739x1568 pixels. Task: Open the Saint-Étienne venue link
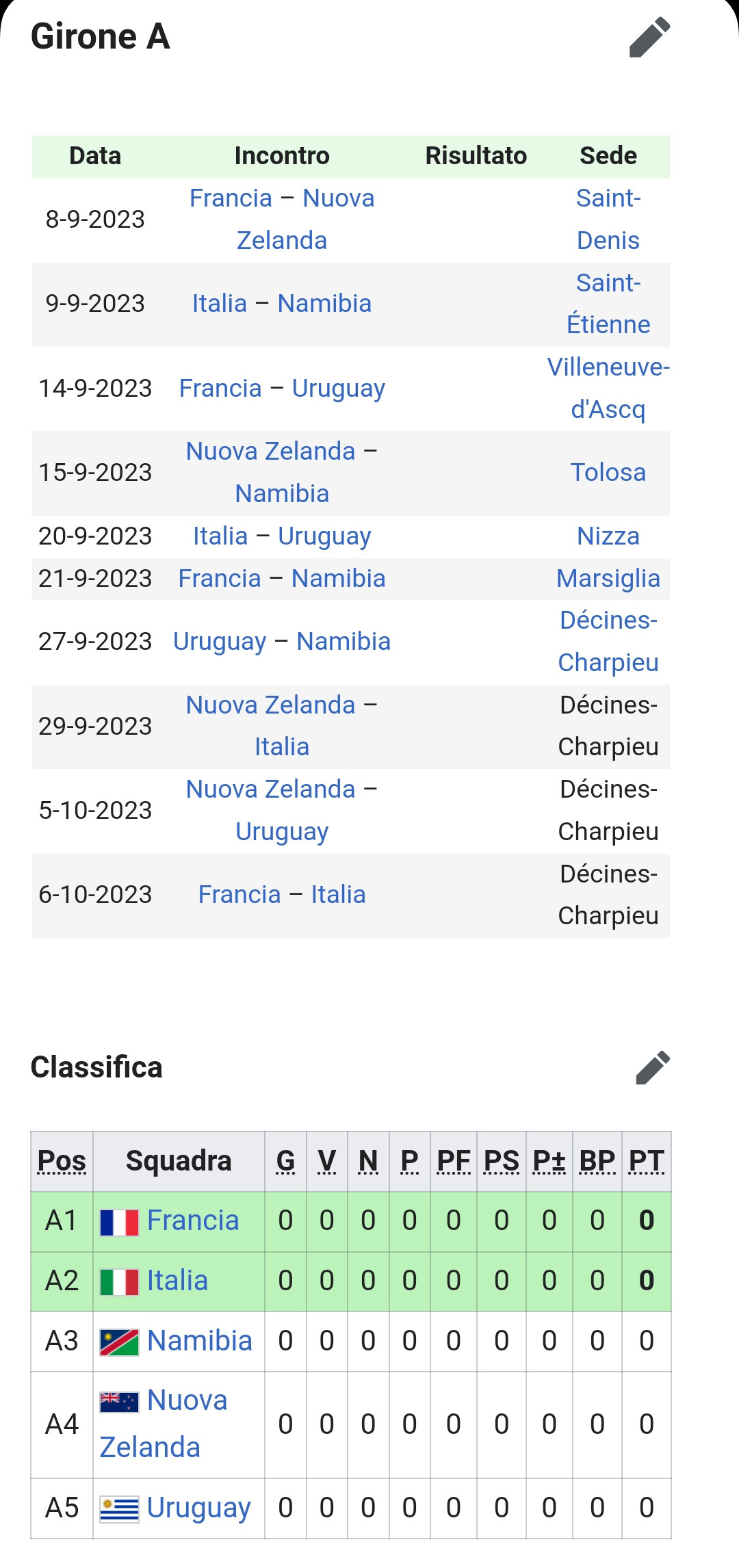pyautogui.click(x=608, y=304)
